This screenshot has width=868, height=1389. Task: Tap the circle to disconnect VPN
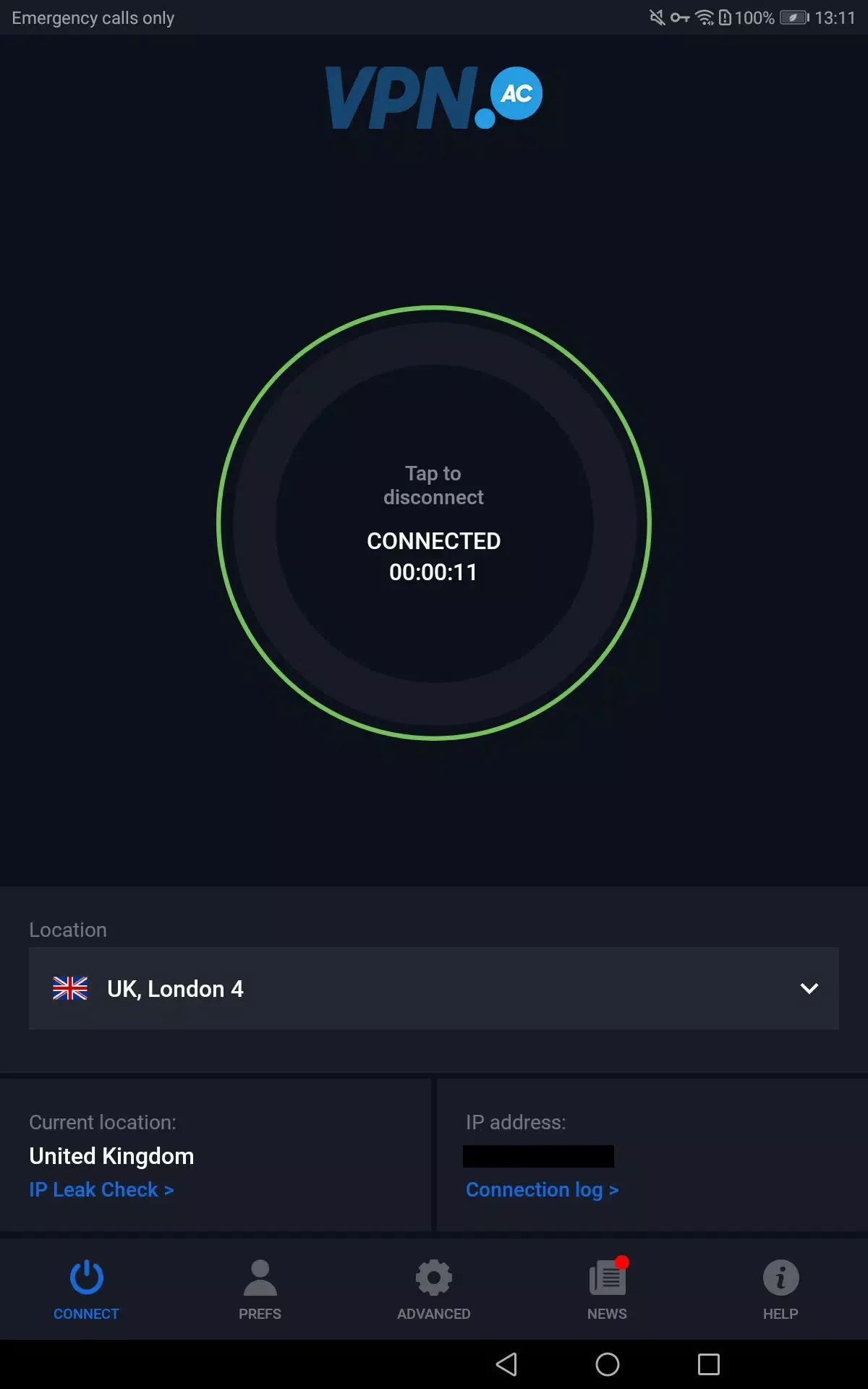(x=434, y=523)
